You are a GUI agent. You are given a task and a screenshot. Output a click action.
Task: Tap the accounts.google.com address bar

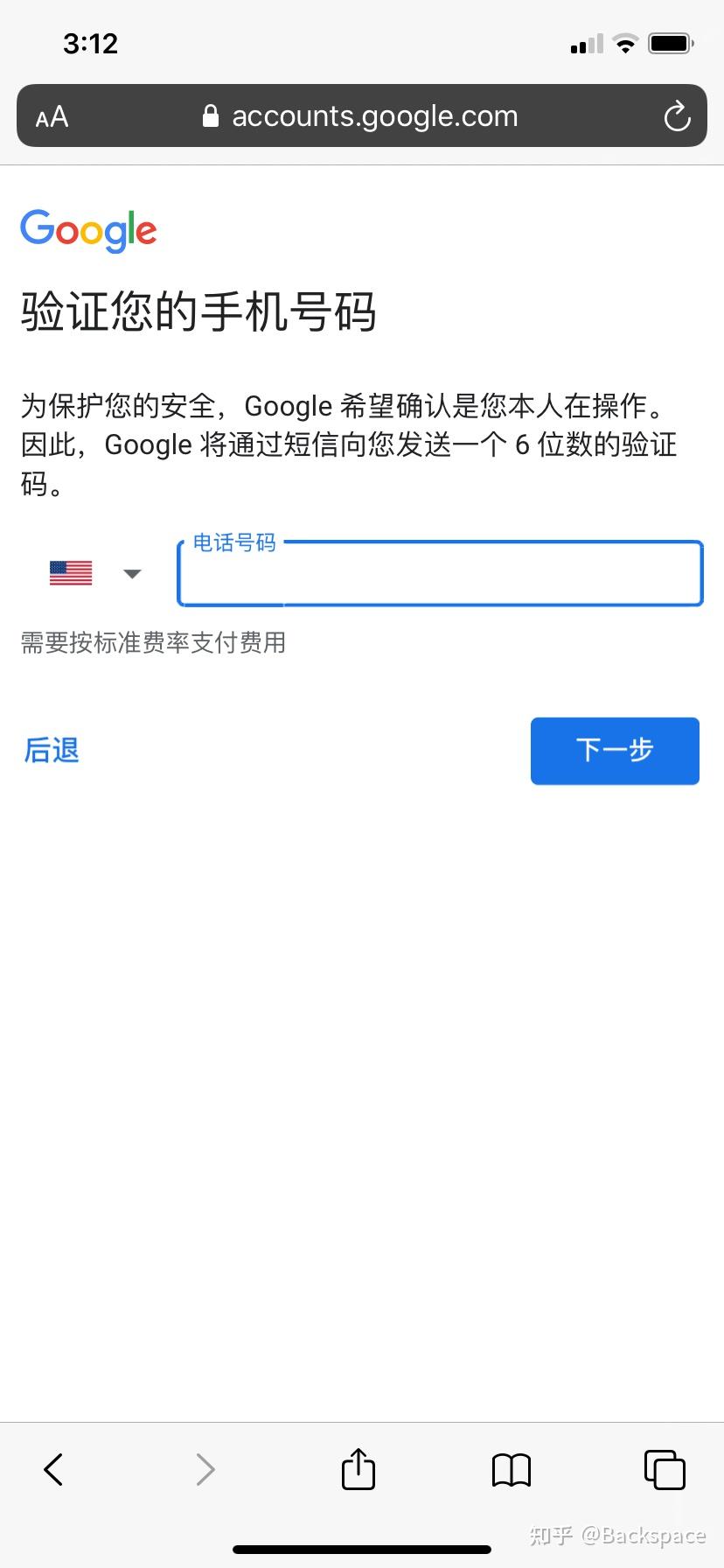[361, 115]
